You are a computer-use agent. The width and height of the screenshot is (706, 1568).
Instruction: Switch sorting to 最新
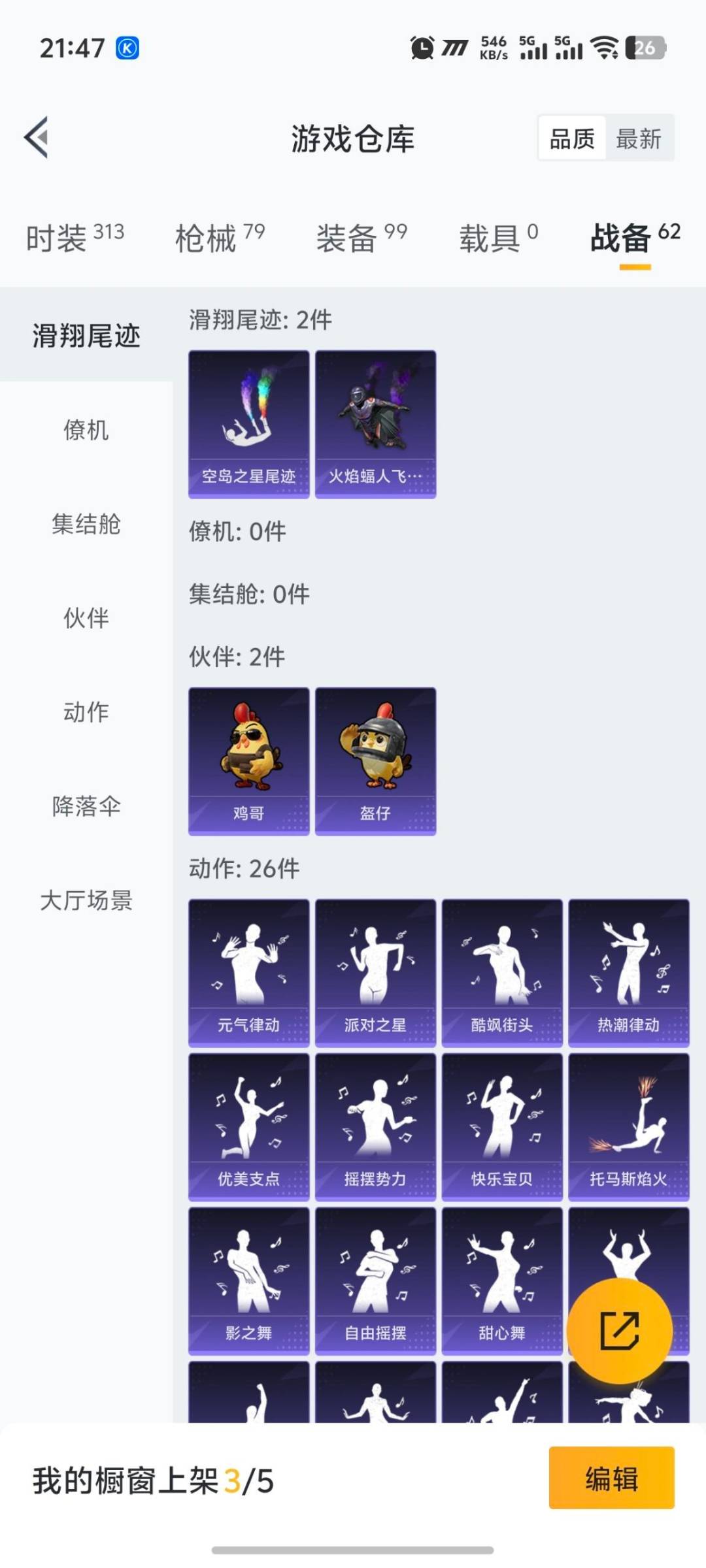(640, 139)
